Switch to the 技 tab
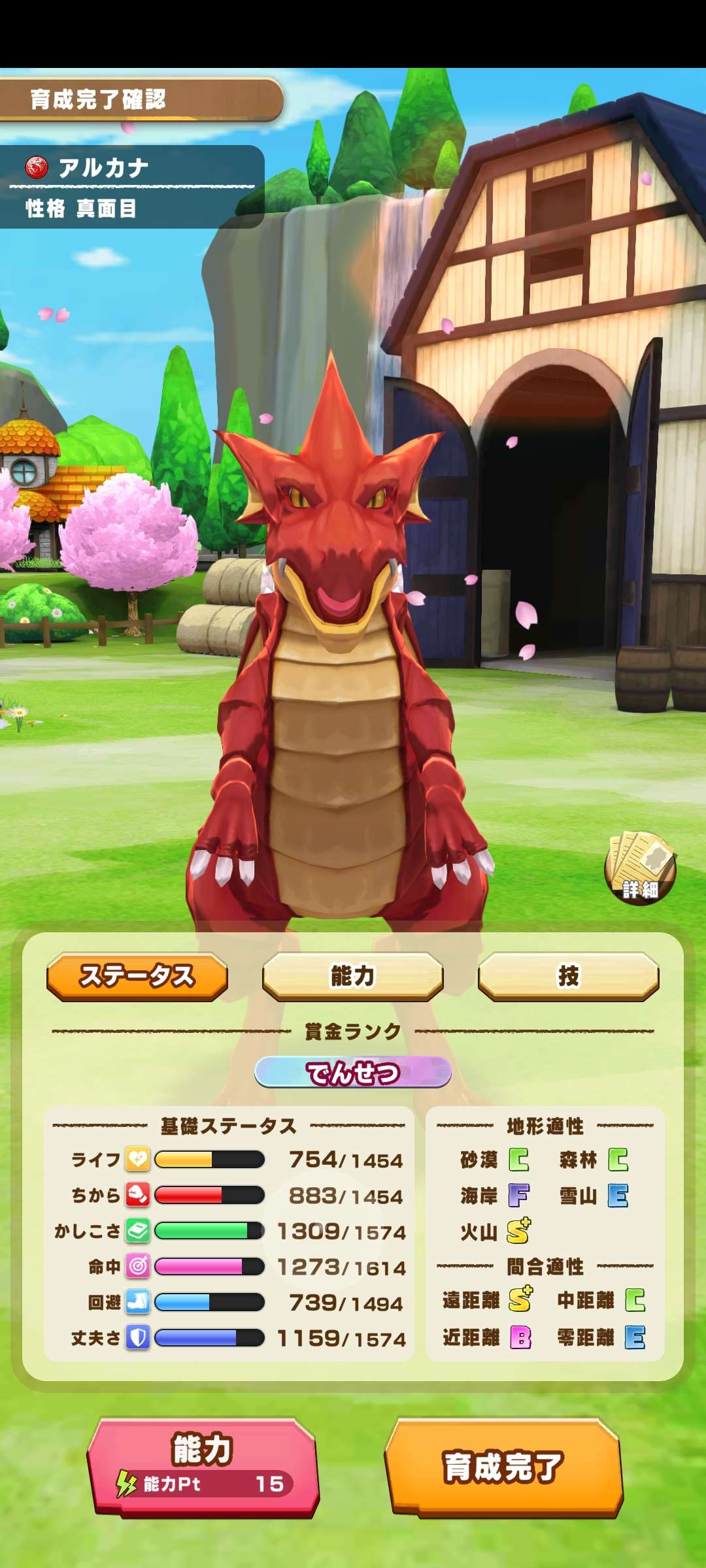Viewport: 706px width, 1568px height. (568, 976)
